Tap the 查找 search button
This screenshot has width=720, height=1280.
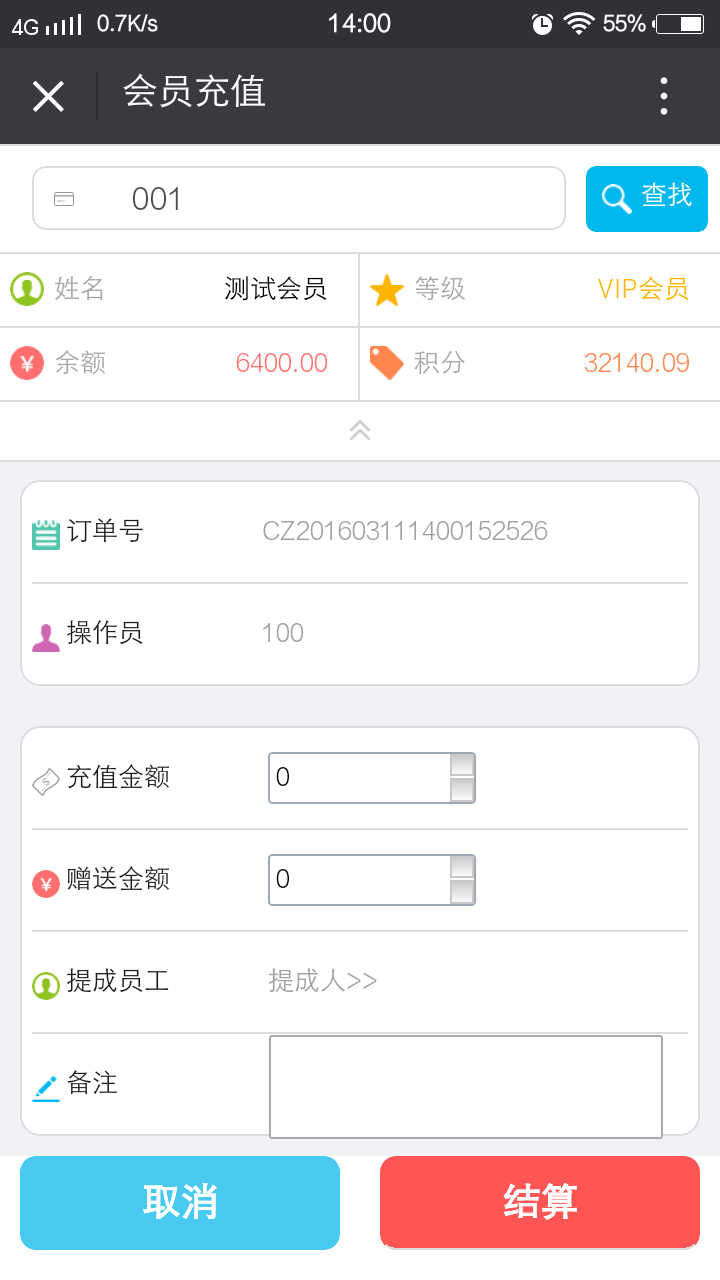647,198
